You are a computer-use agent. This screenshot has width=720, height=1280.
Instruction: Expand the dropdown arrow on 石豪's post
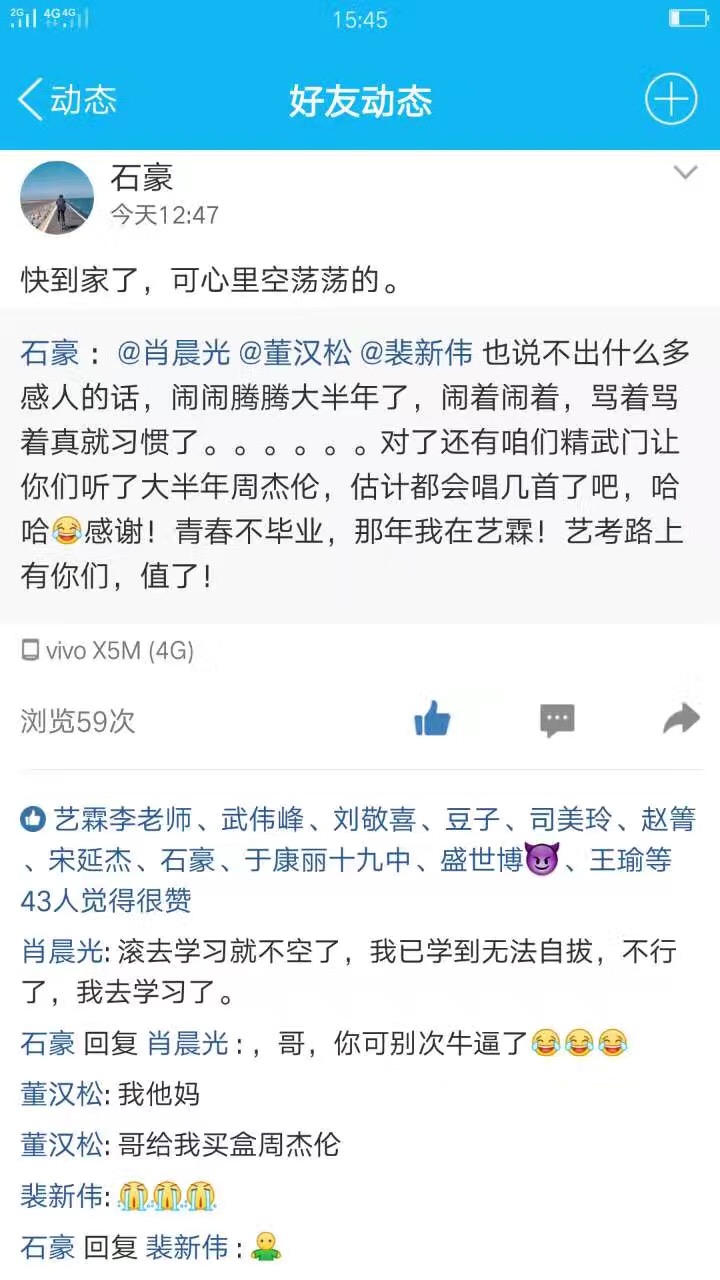[685, 173]
